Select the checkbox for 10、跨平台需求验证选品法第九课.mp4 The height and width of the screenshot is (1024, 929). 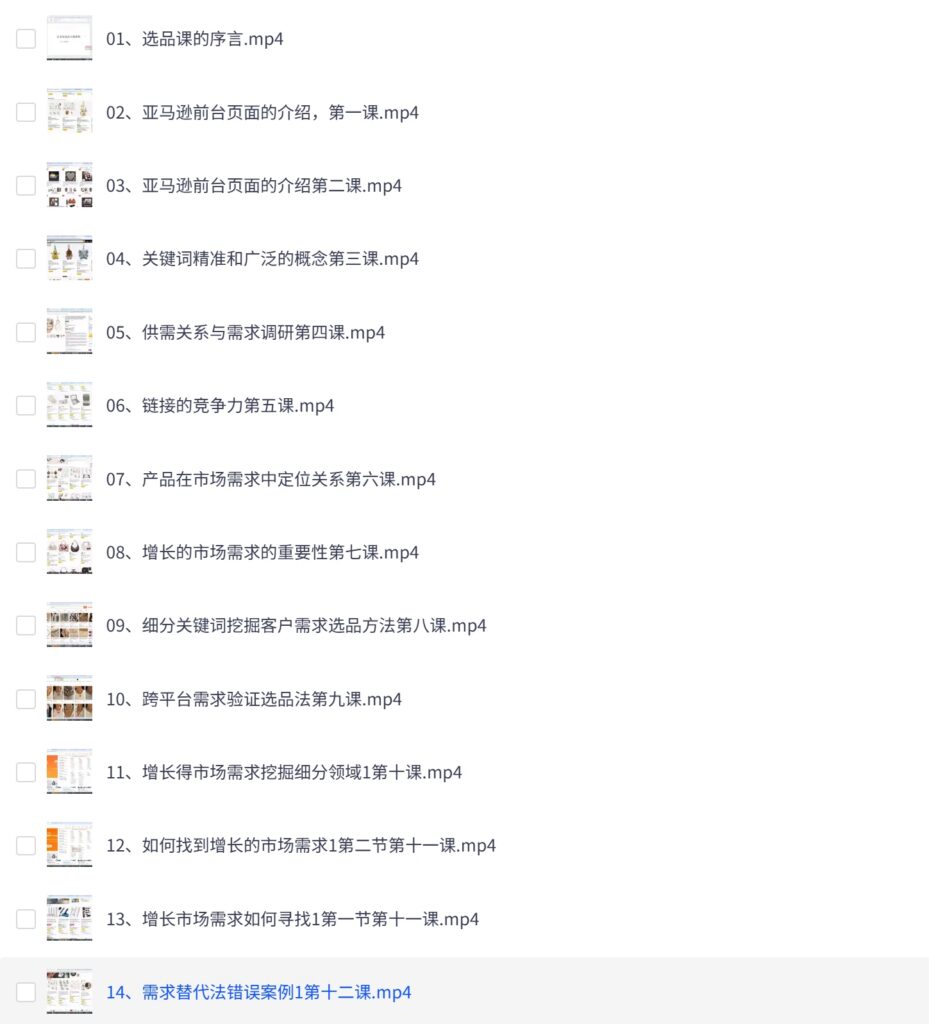coord(26,699)
